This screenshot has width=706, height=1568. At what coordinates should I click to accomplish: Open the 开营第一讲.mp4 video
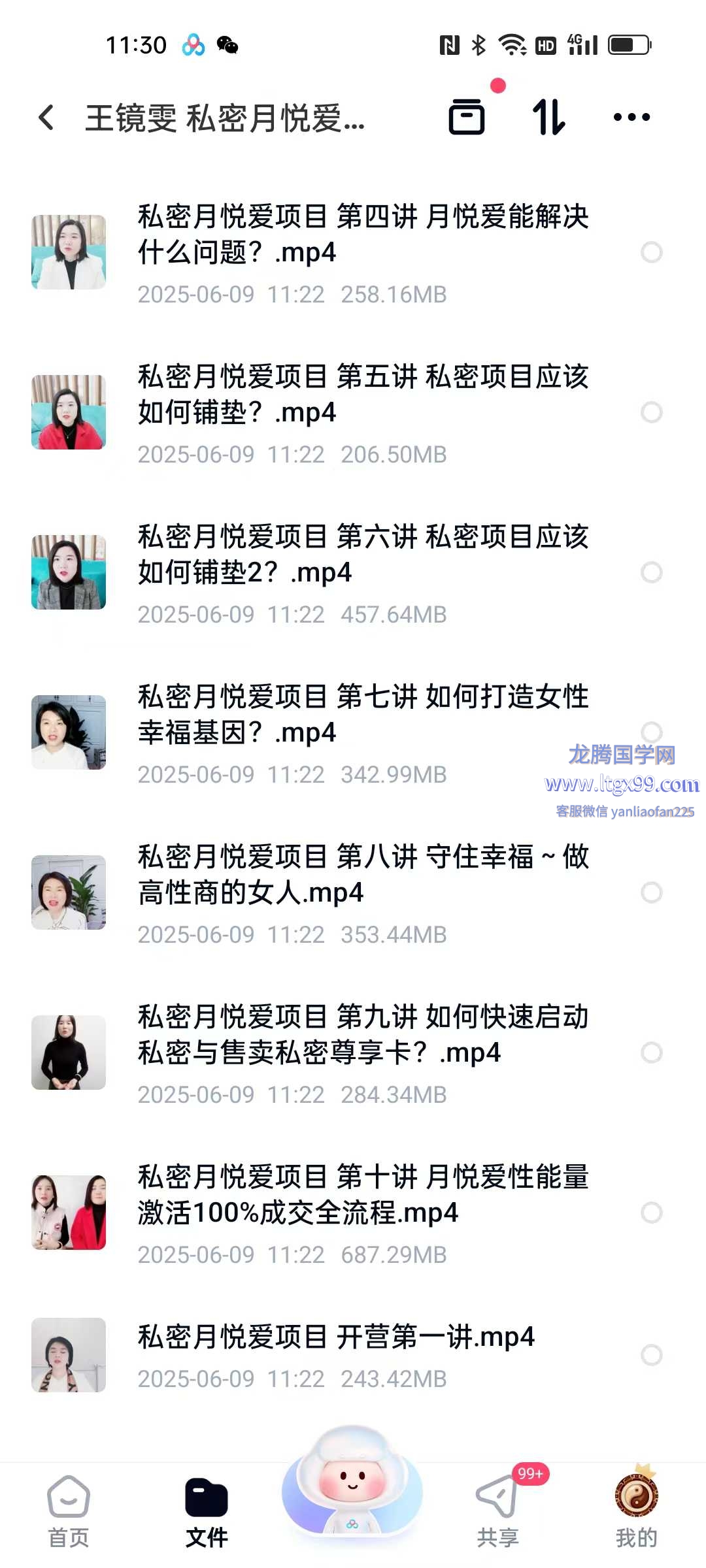tap(336, 1337)
